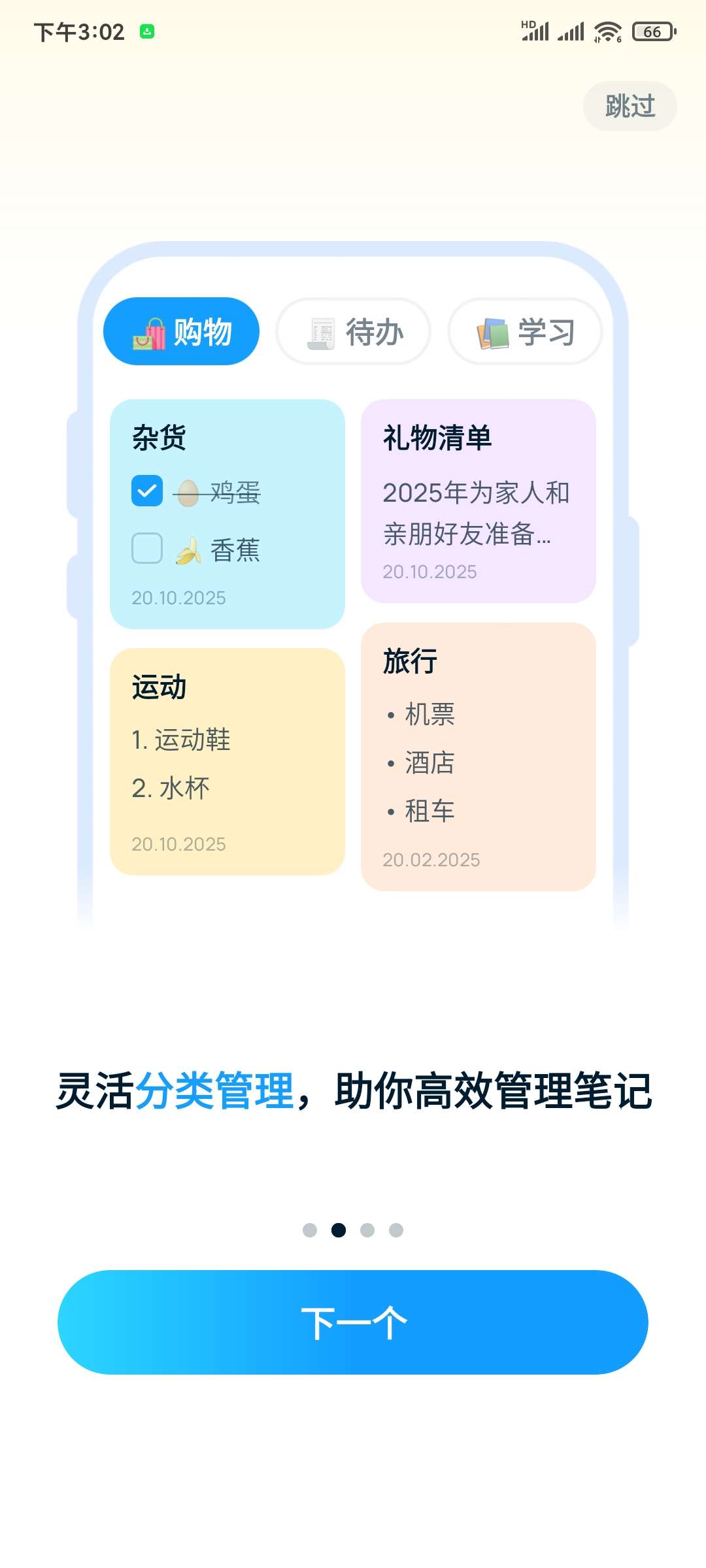Screen dimensions: 706x1568
Task: Uncheck the completed 鸡蛋 item
Action: click(146, 492)
